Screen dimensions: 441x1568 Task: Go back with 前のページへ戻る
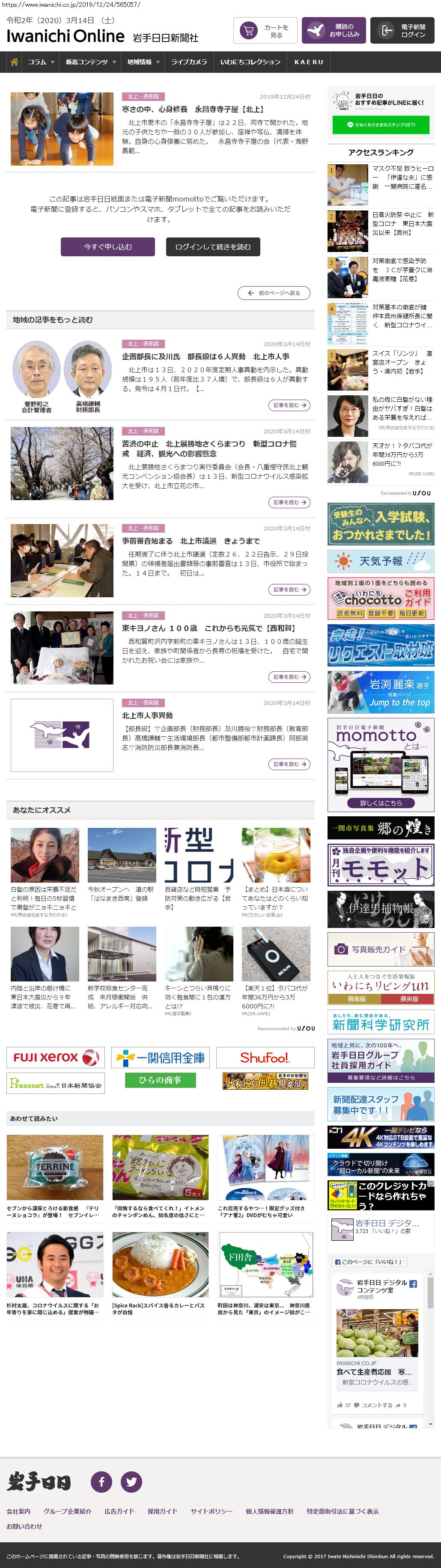click(274, 293)
